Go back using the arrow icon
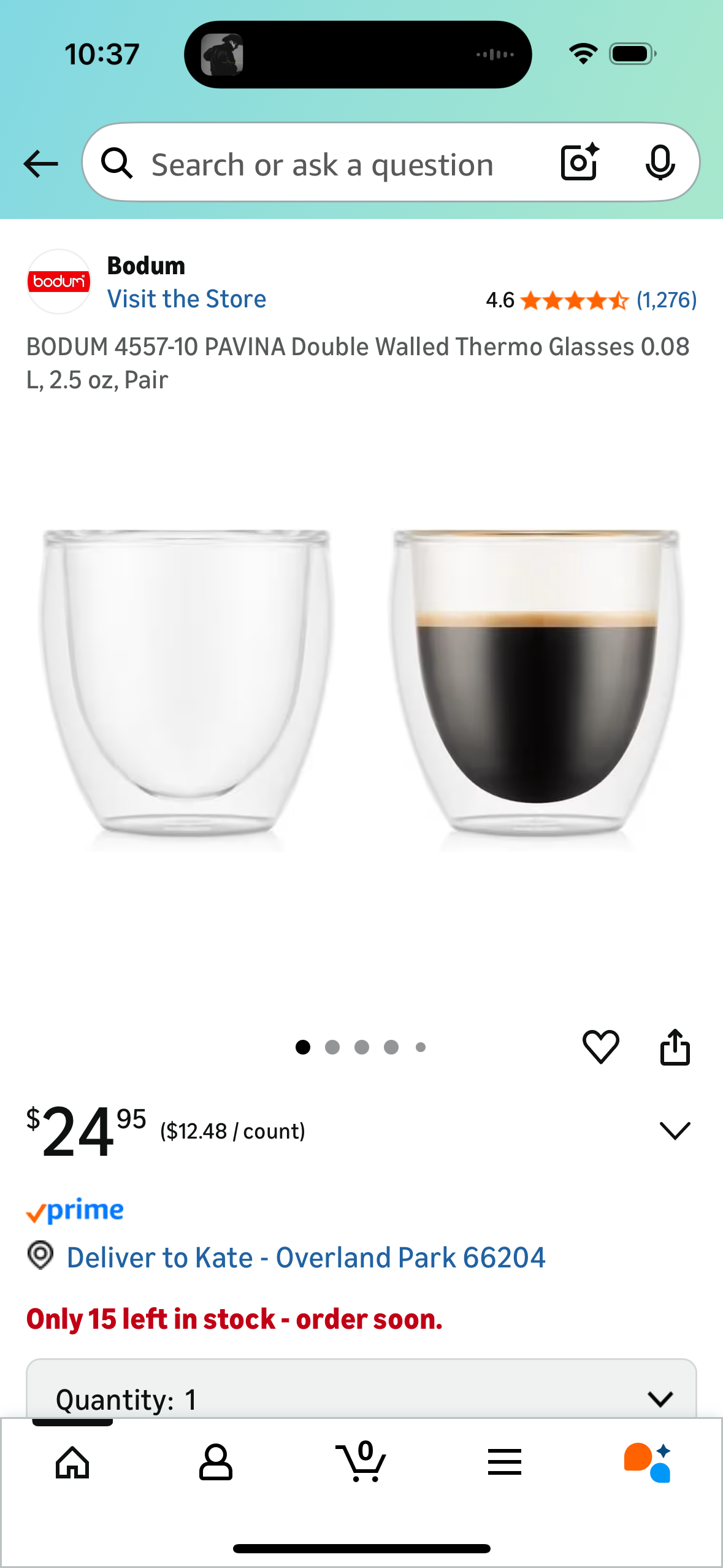Screen dimensions: 723x1568 (x=40, y=164)
